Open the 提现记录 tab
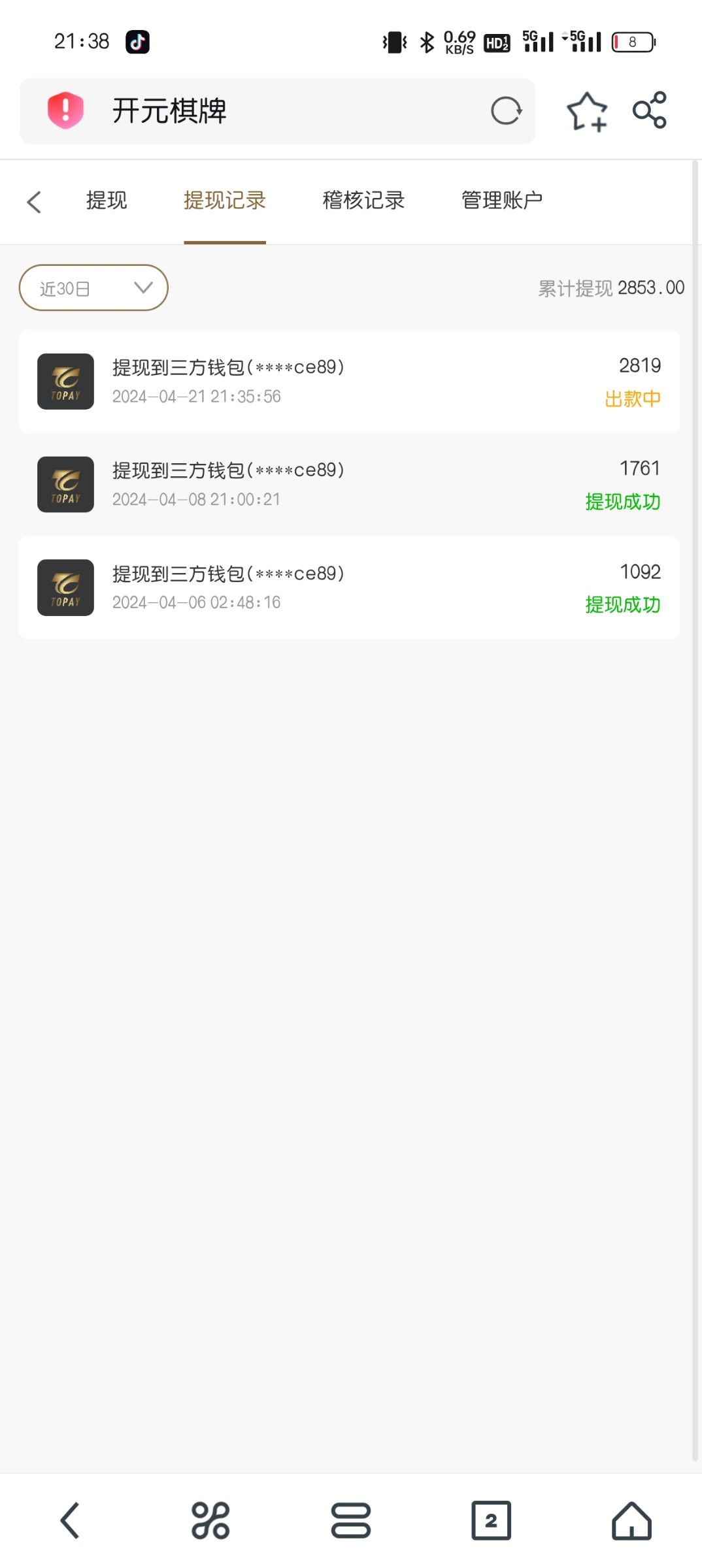702x1568 pixels. (x=225, y=201)
